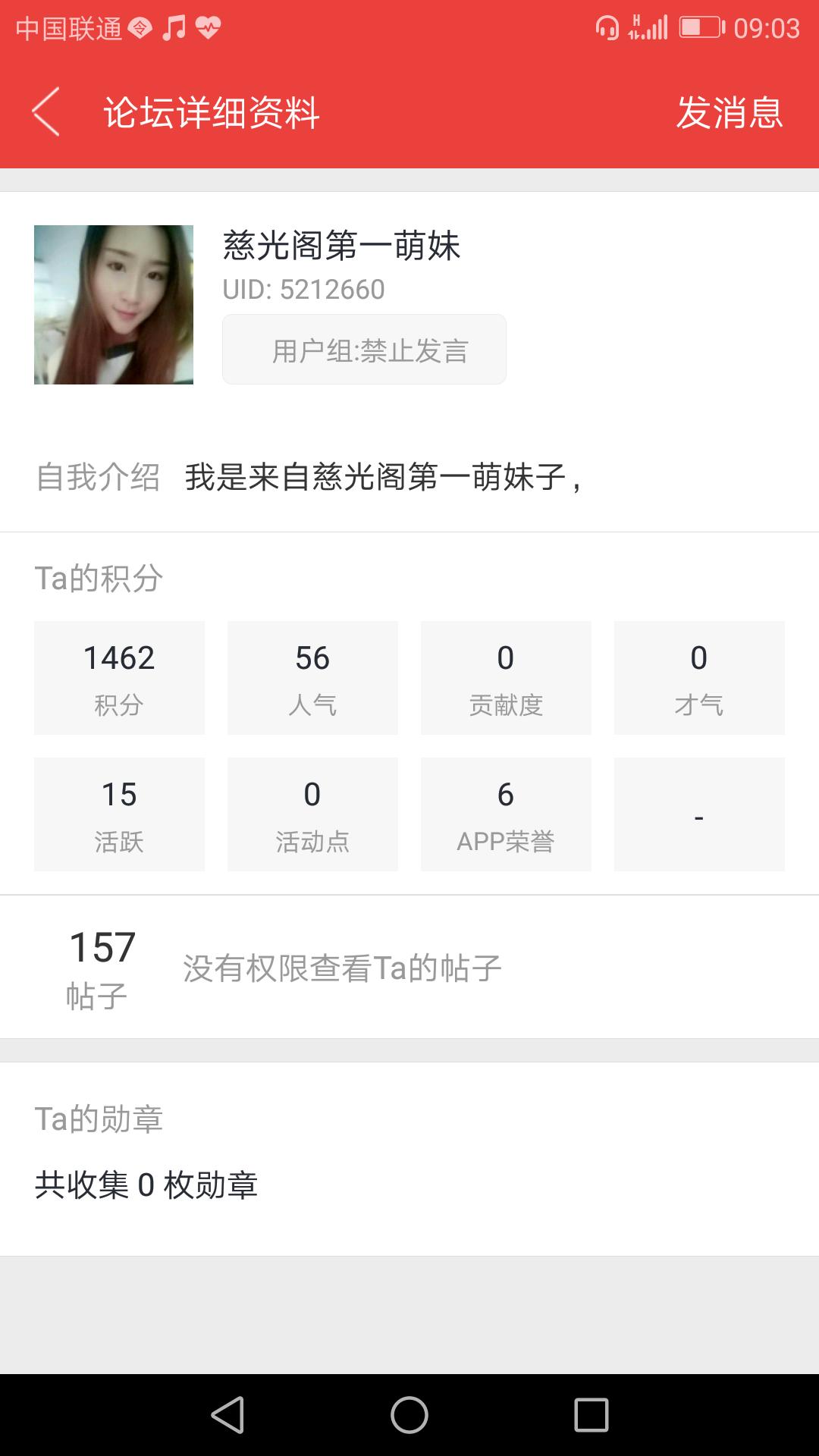Image resolution: width=819 pixels, height=1456 pixels.
Task: Go back from the forum profile page
Action: [45, 112]
